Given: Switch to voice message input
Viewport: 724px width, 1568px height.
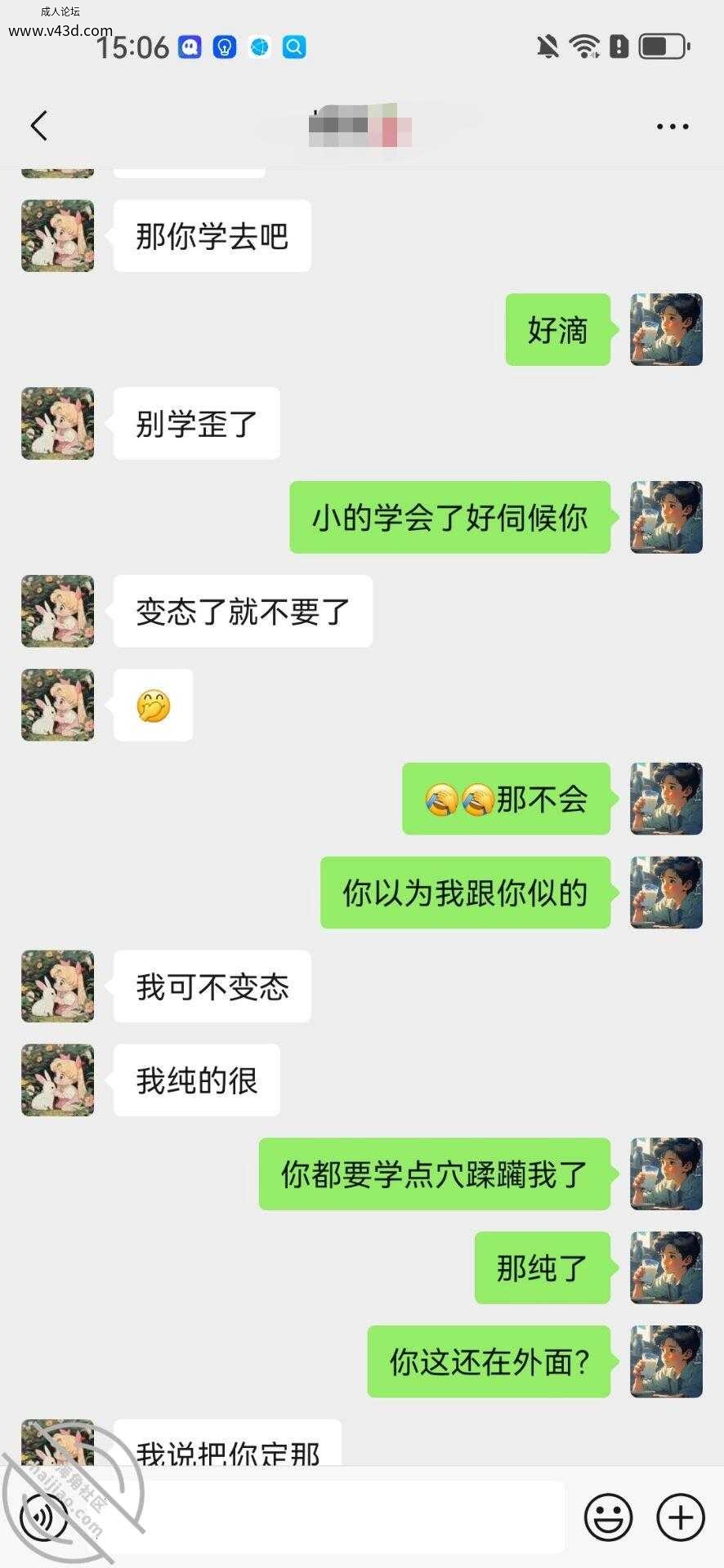Looking at the screenshot, I should [43, 1517].
